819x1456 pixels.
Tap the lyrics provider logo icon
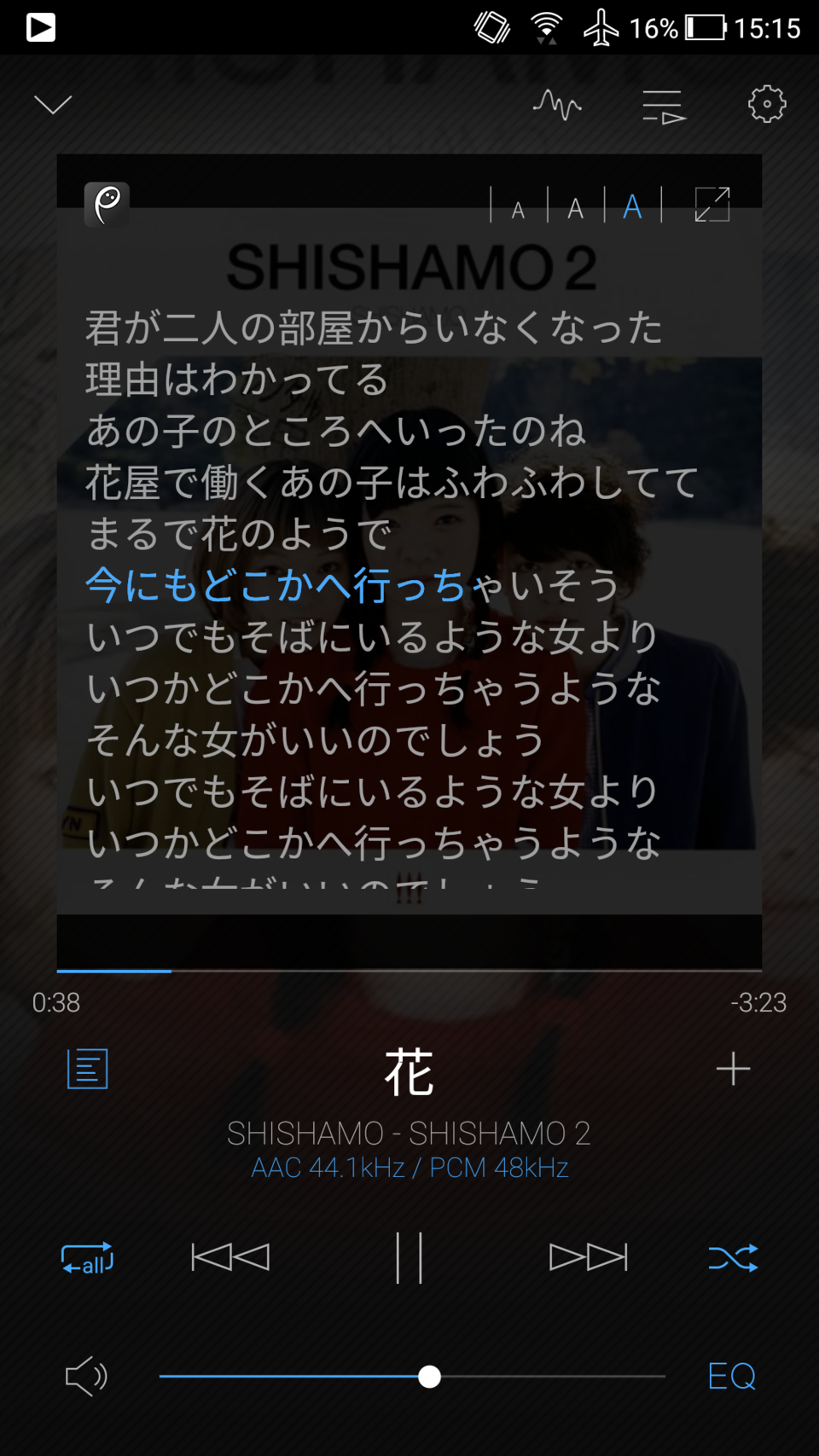pyautogui.click(x=107, y=205)
